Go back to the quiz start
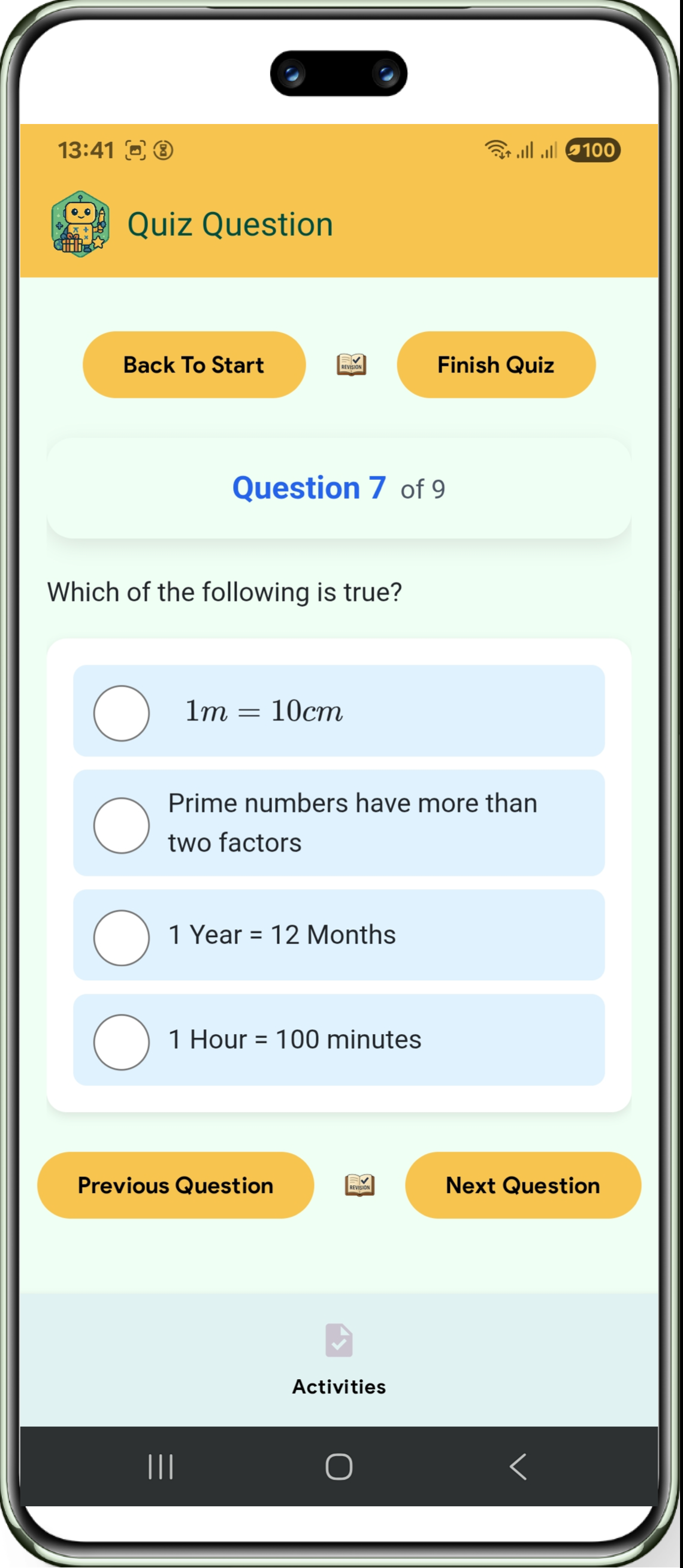The width and height of the screenshot is (683, 1568). pos(194,365)
